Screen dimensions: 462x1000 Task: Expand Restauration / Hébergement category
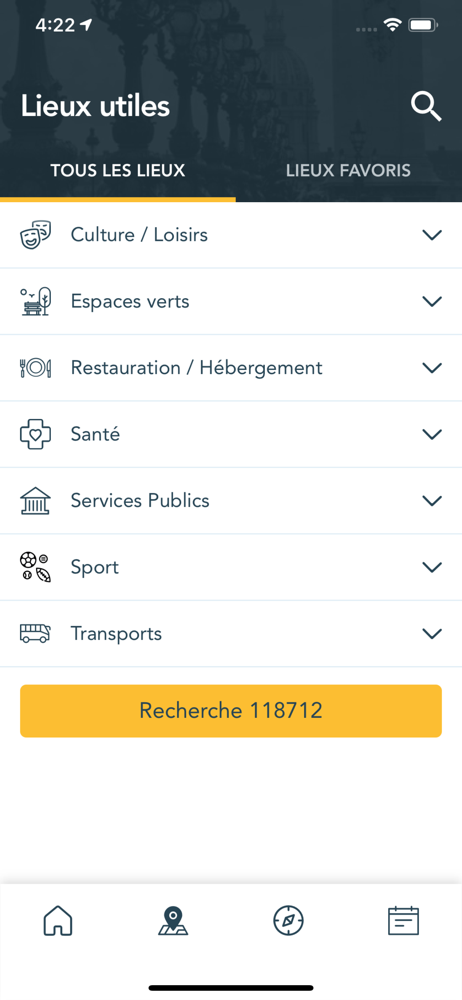[231, 367]
